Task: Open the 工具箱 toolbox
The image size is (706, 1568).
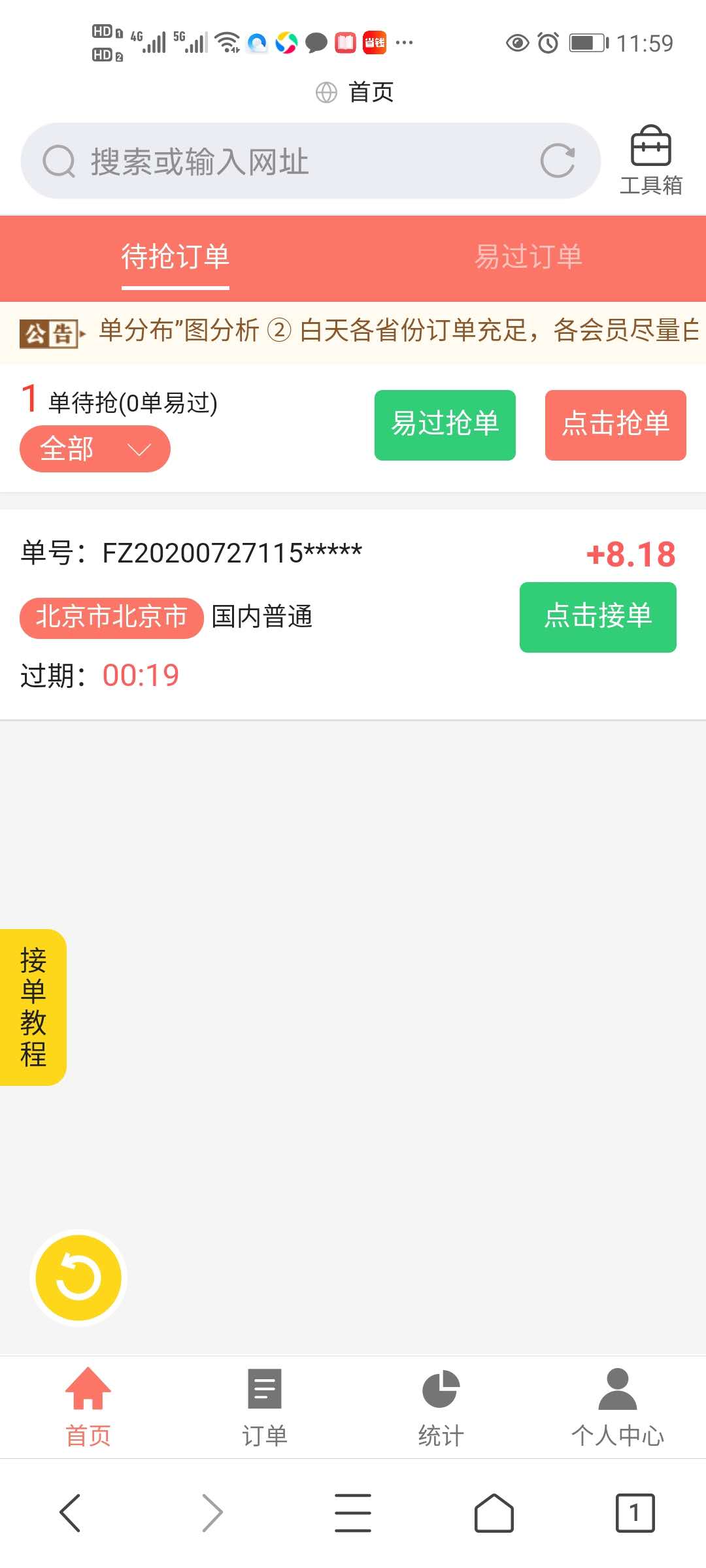Action: pos(650,161)
